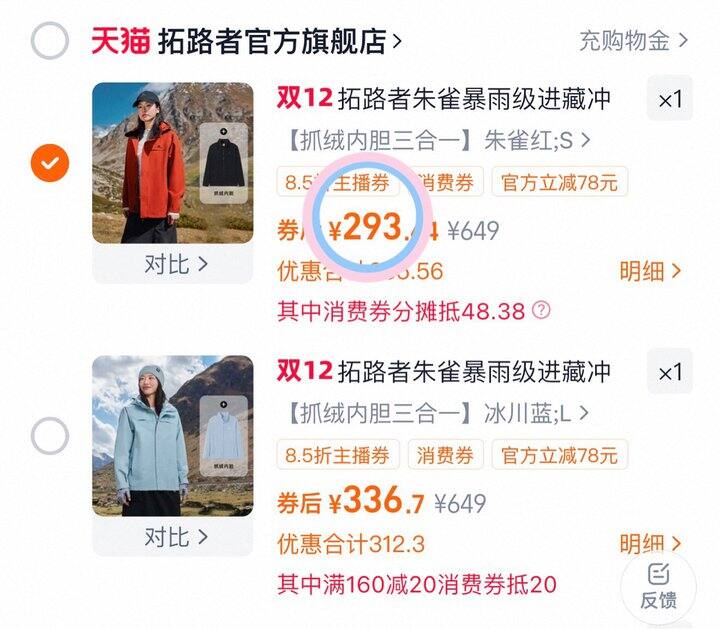Open the blue jacket product image
The height and width of the screenshot is (629, 720).
(x=173, y=436)
